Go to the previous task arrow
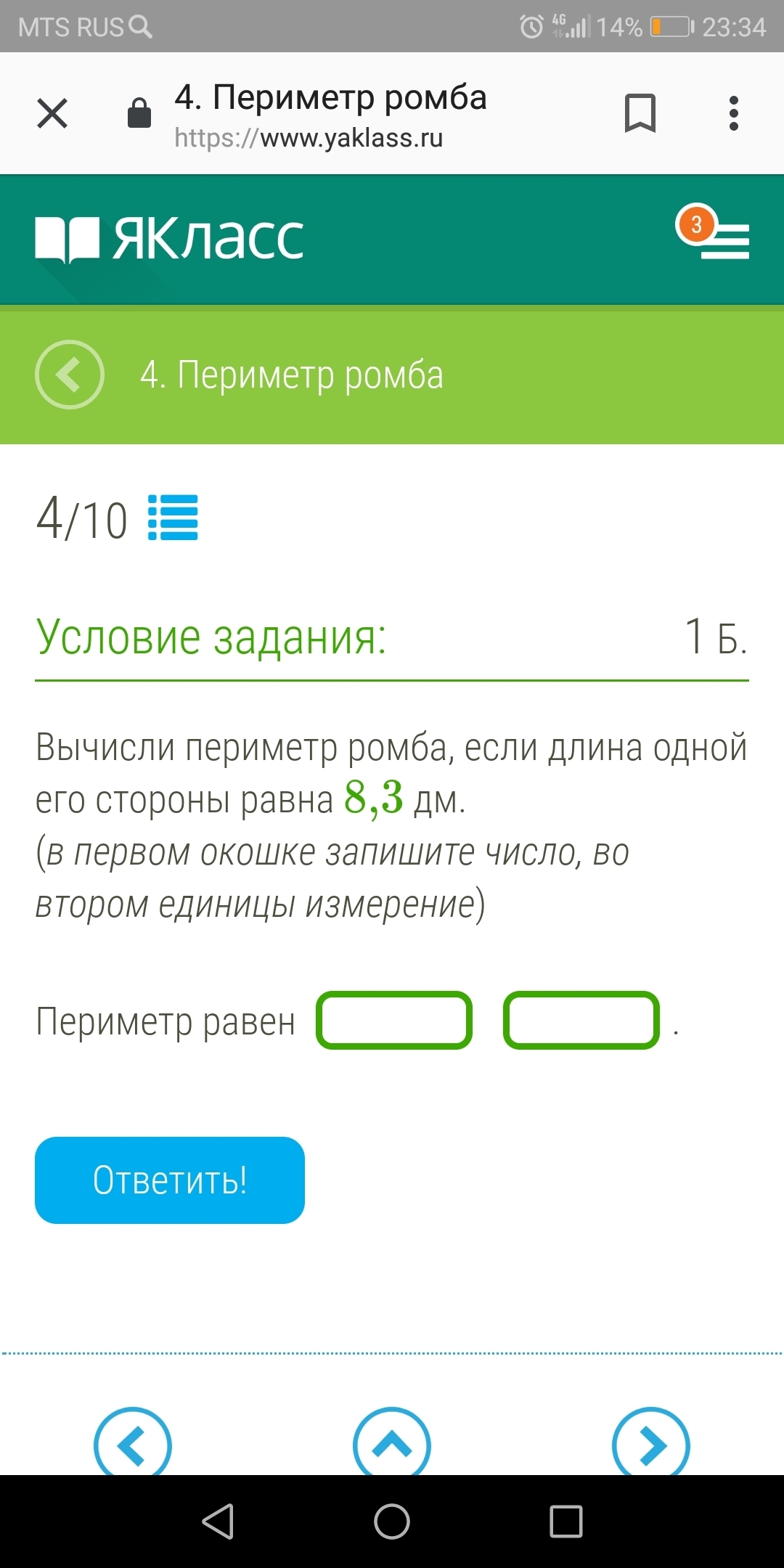 point(132,1445)
